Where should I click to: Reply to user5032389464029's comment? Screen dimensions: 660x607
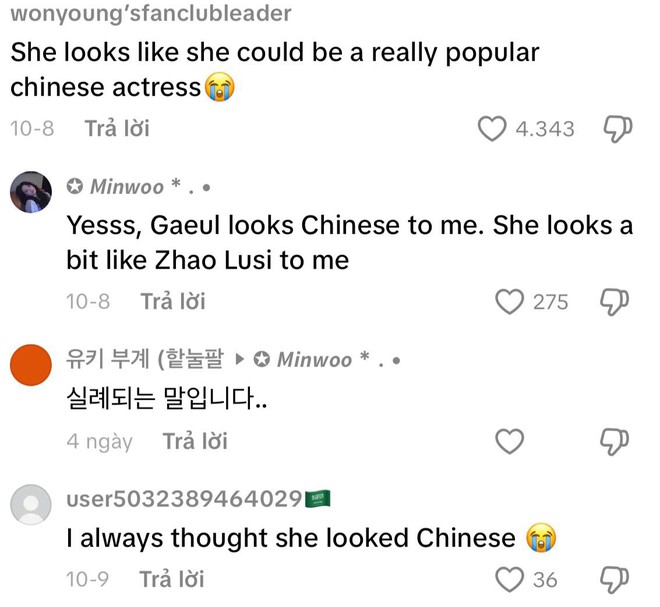(172, 579)
